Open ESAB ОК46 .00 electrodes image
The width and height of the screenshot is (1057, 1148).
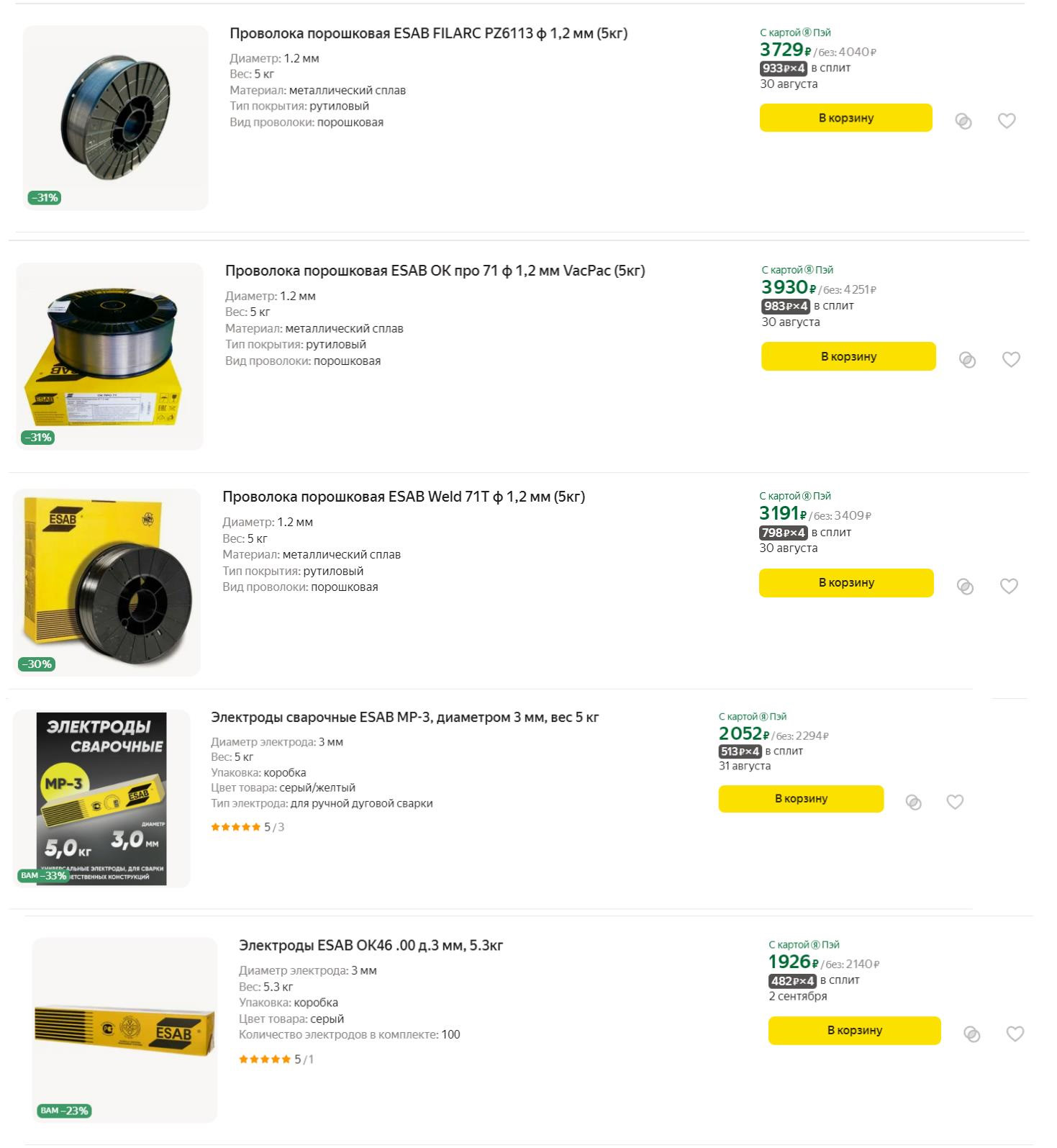pos(124,1030)
